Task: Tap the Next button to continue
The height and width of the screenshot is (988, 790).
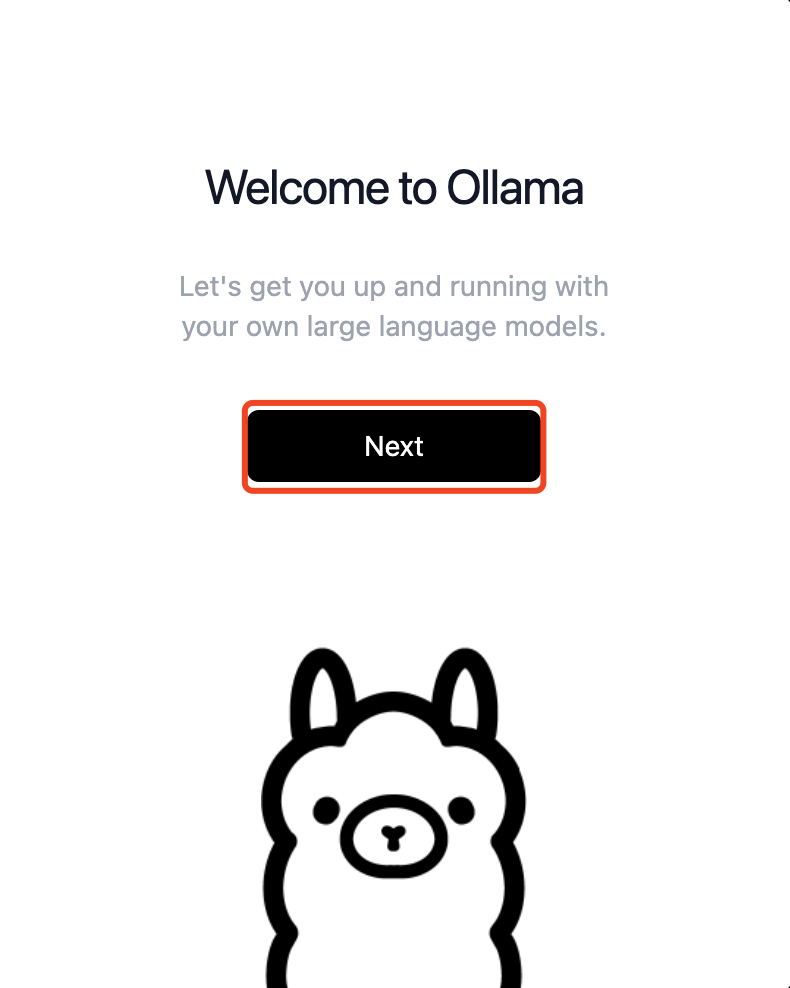Action: 394,446
